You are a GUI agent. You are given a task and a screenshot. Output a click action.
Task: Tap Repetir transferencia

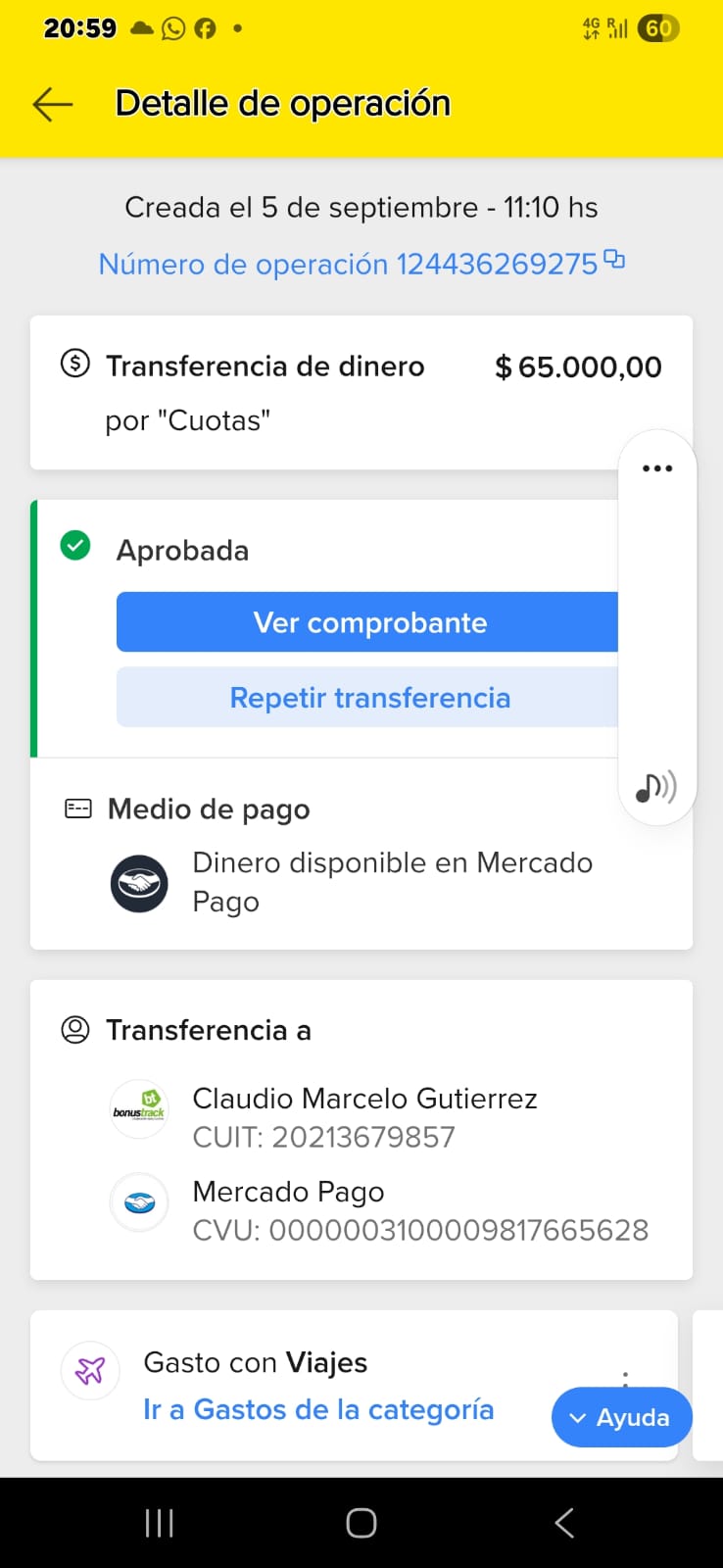pos(368,698)
